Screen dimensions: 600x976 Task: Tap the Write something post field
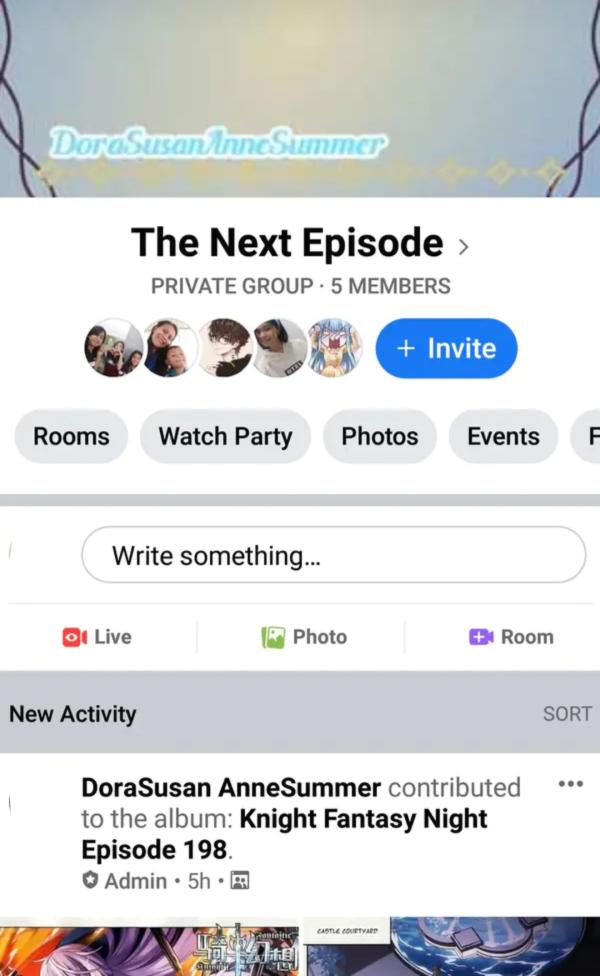pyautogui.click(x=333, y=555)
